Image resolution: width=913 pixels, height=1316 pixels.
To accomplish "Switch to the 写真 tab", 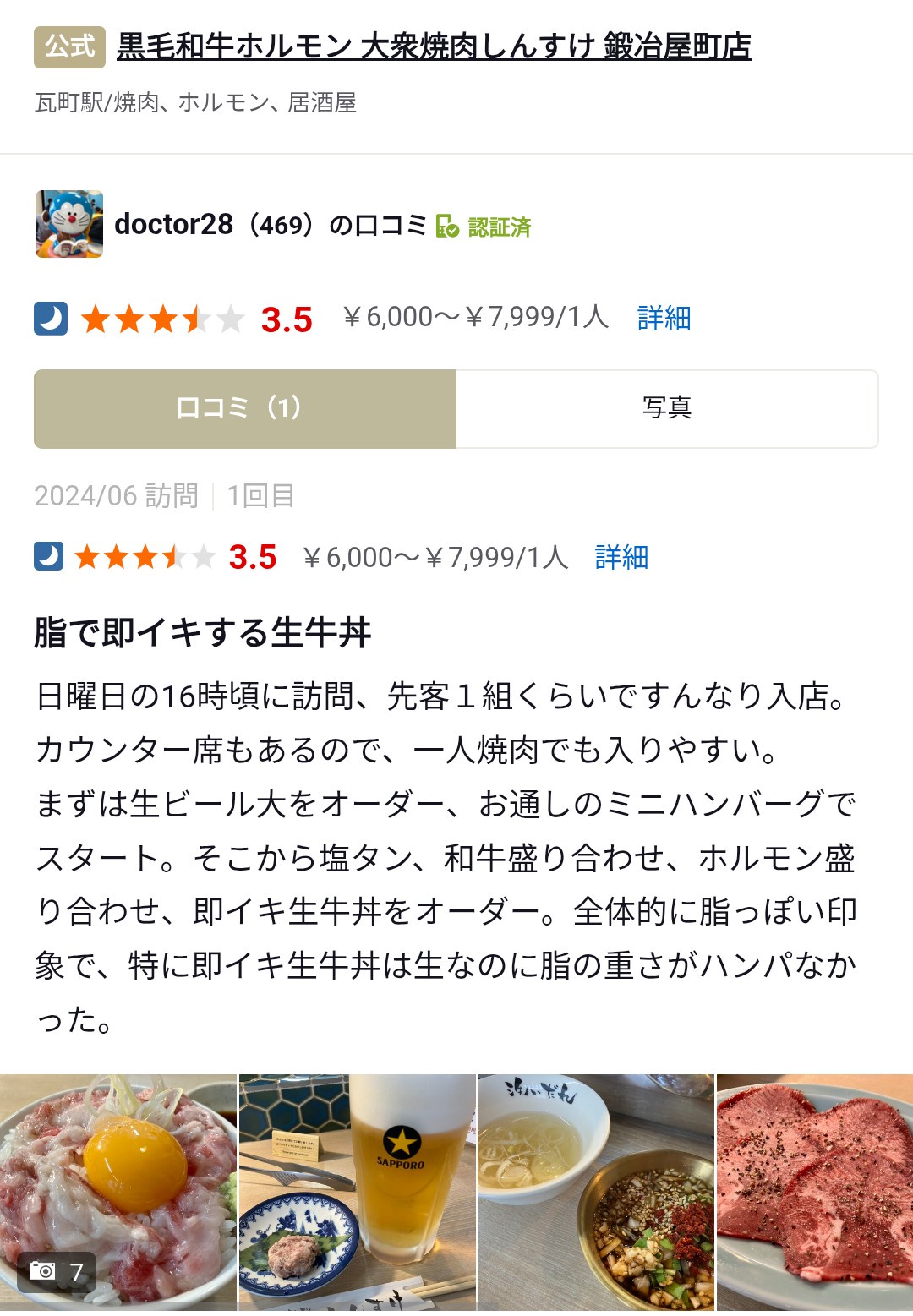I will tap(667, 409).
